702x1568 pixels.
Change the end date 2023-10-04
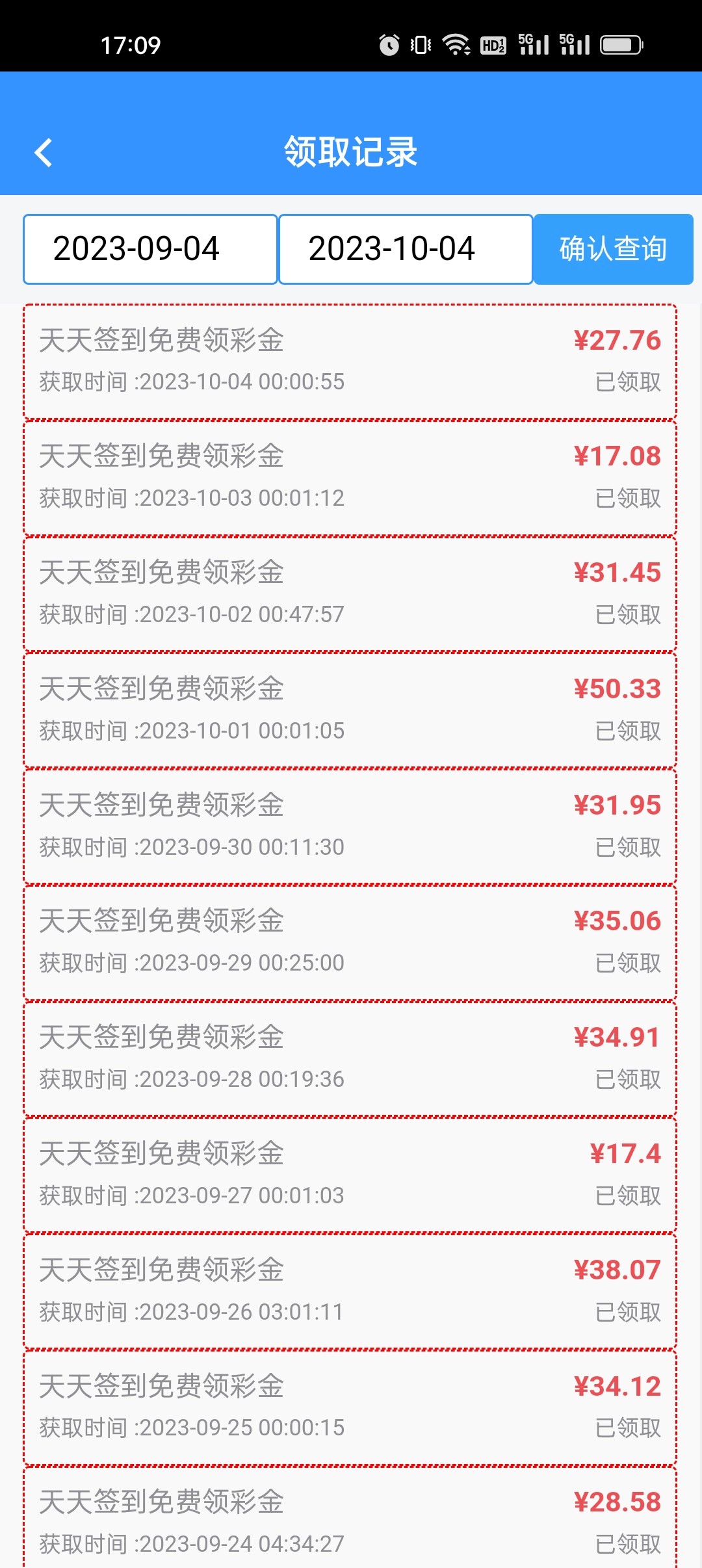[x=406, y=249]
